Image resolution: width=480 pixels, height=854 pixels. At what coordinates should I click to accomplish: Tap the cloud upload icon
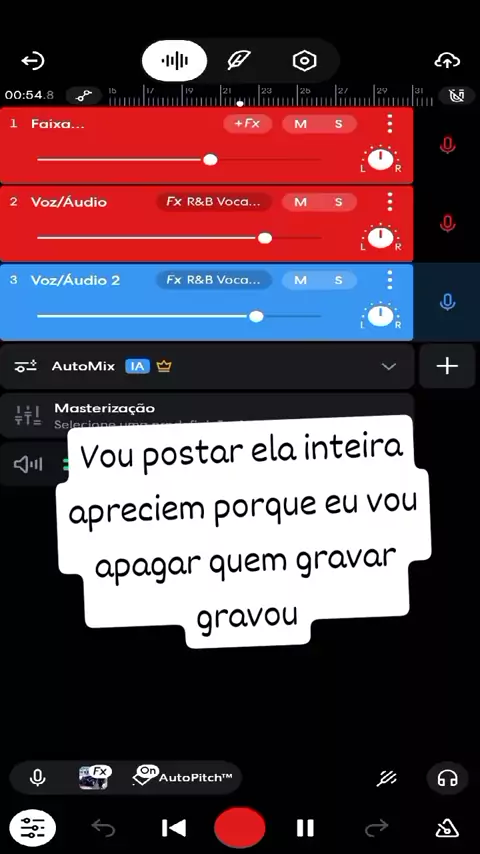(447, 60)
